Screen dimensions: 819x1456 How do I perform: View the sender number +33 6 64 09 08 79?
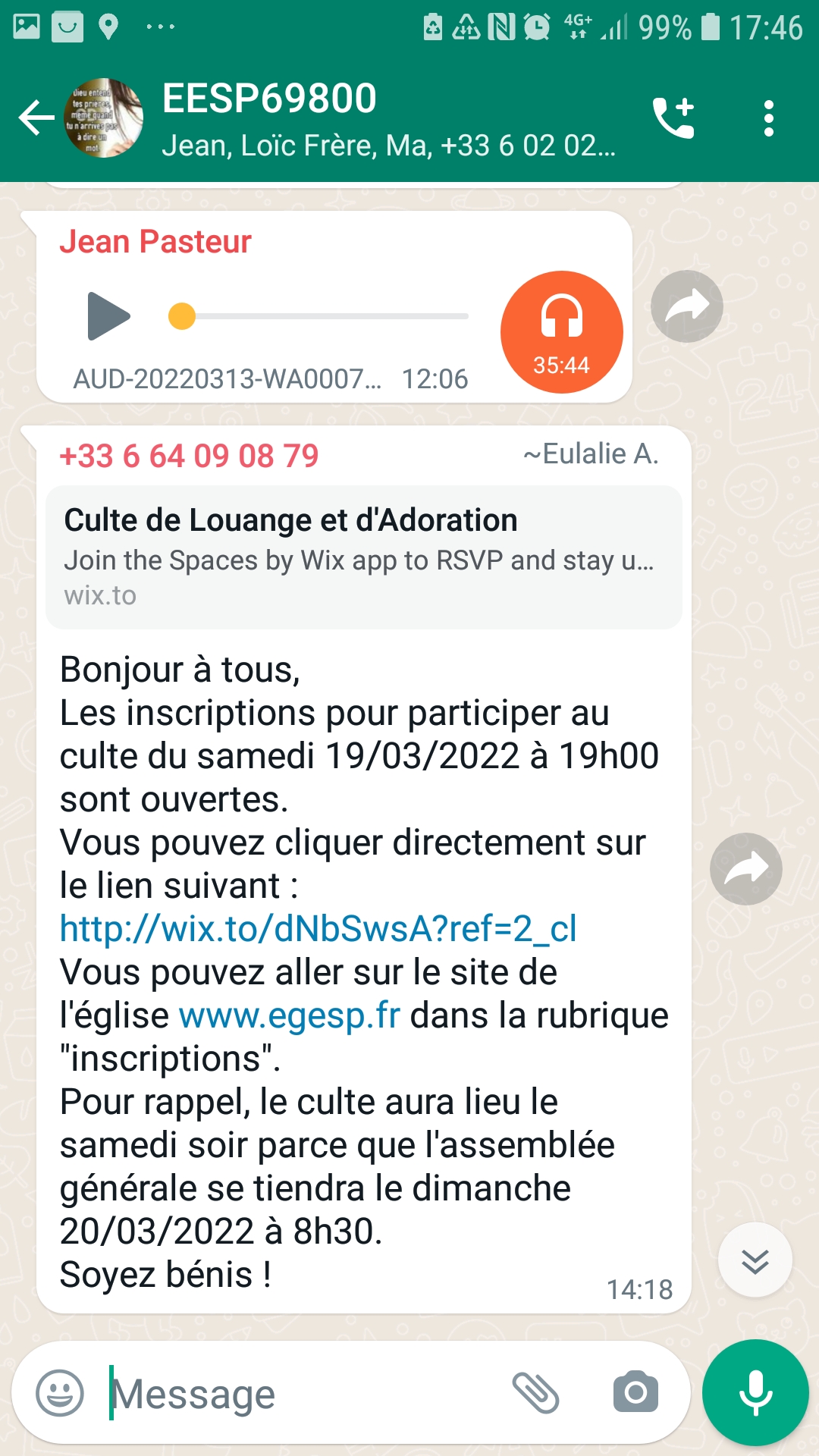click(190, 456)
